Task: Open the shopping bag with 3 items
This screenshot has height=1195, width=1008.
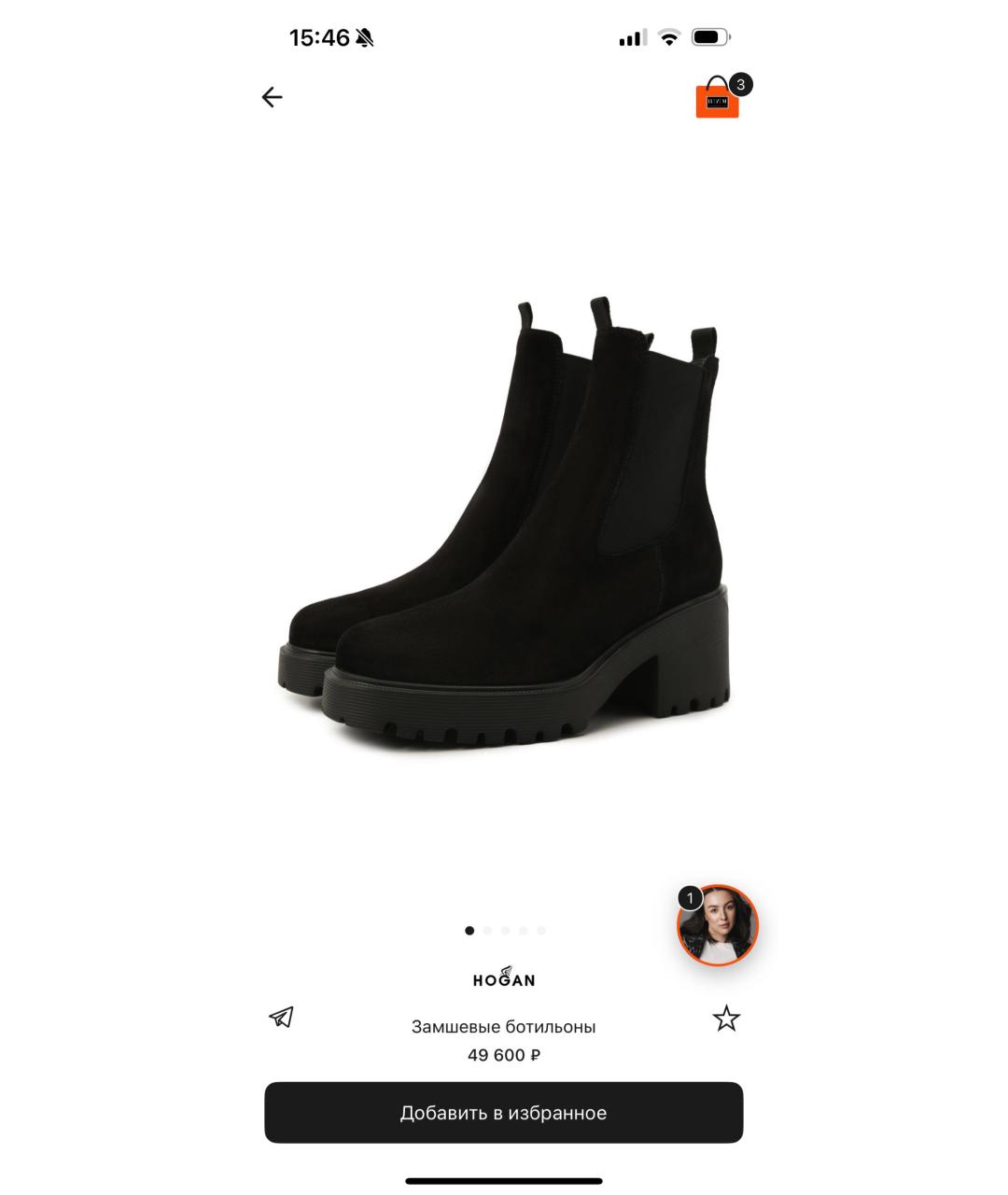Action: coord(718,98)
